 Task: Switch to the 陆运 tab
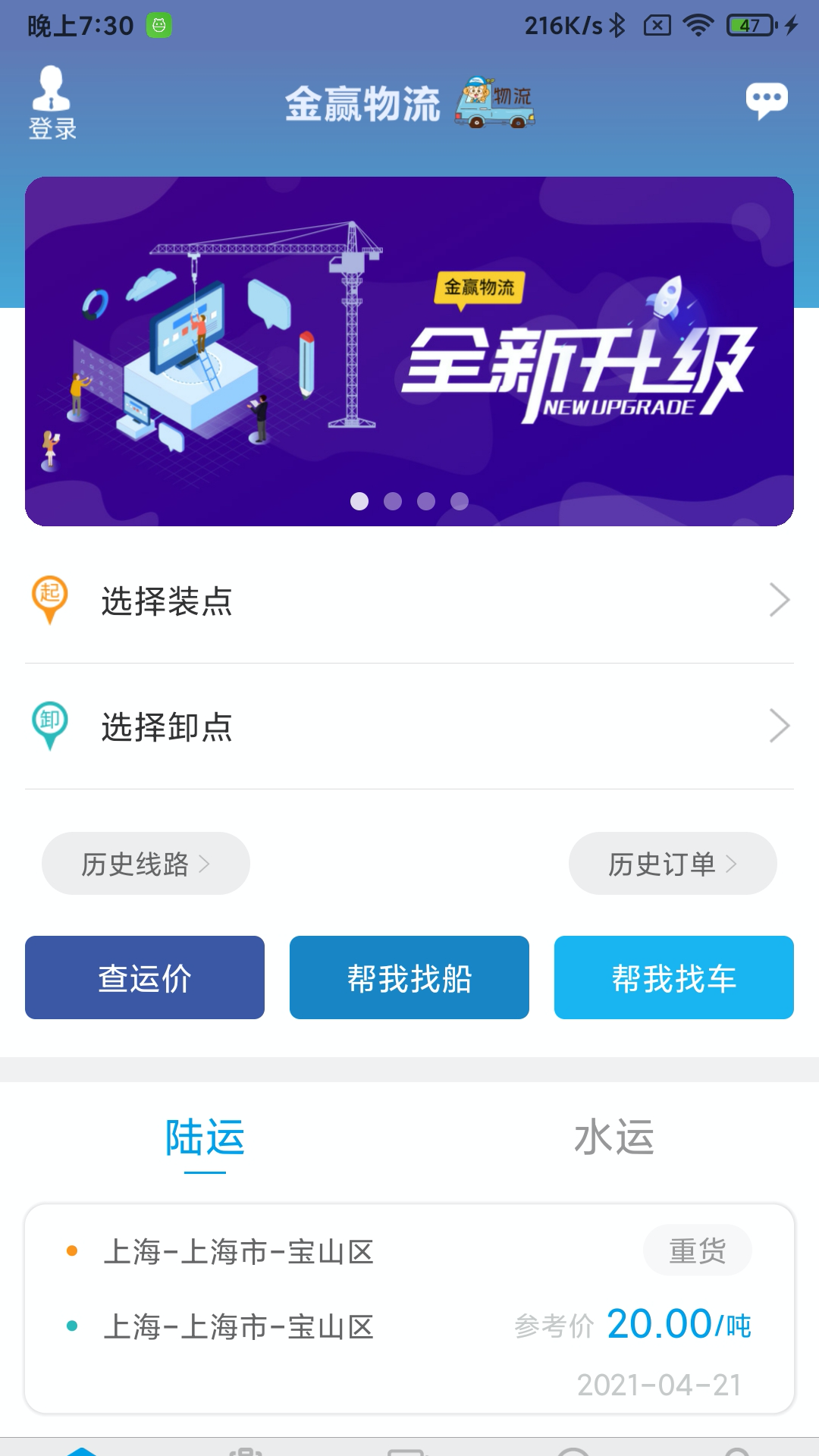click(205, 1136)
